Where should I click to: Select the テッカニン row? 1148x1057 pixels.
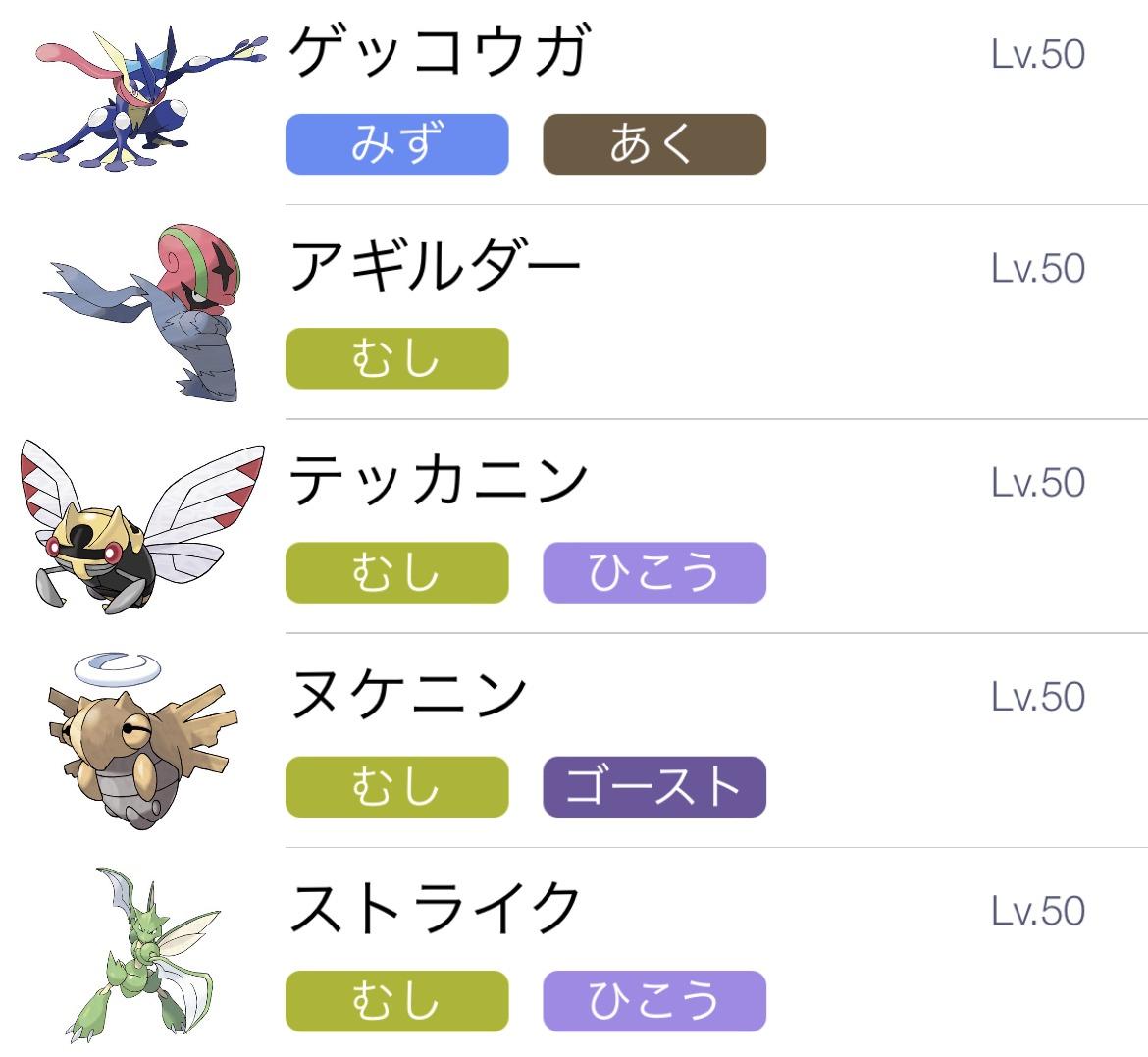tap(438, 482)
